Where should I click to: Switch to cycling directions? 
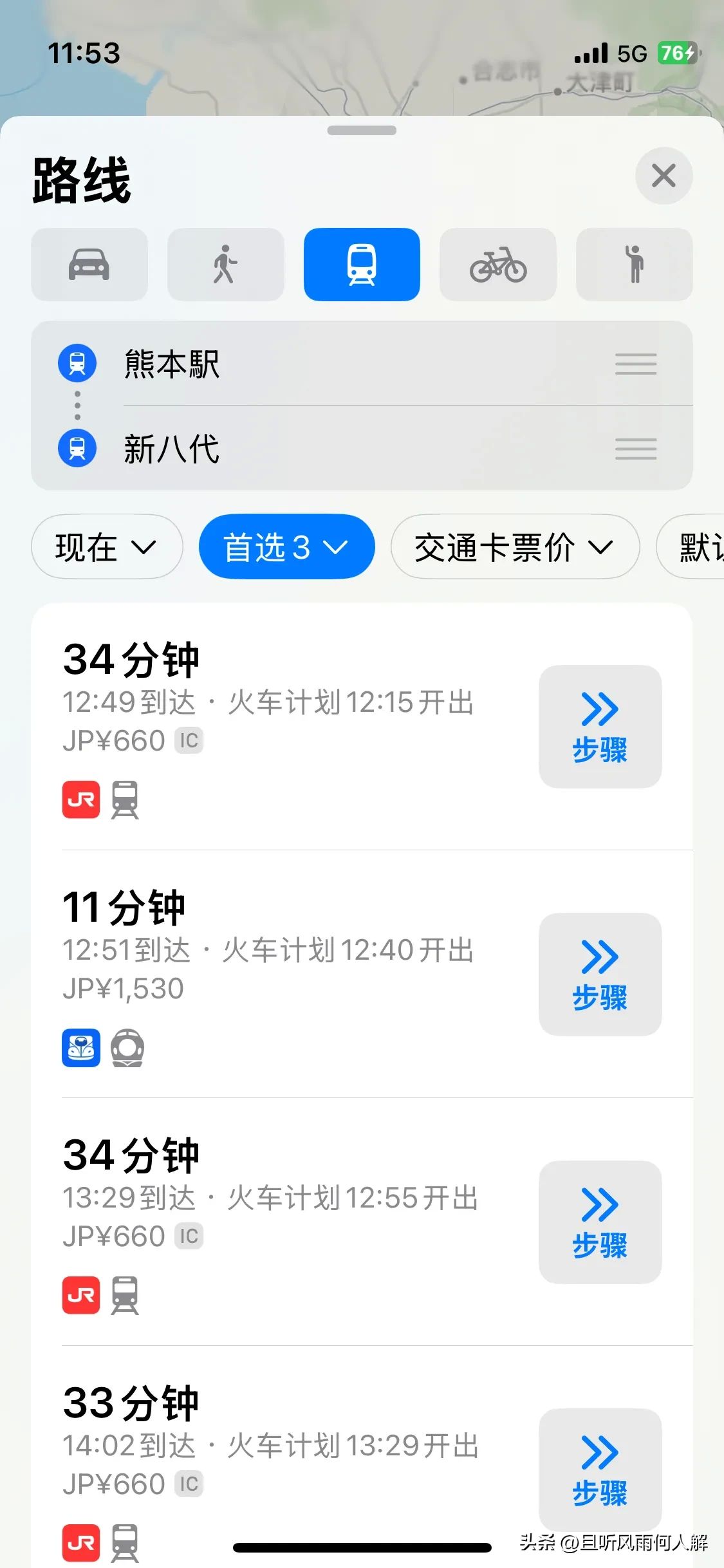coord(497,265)
